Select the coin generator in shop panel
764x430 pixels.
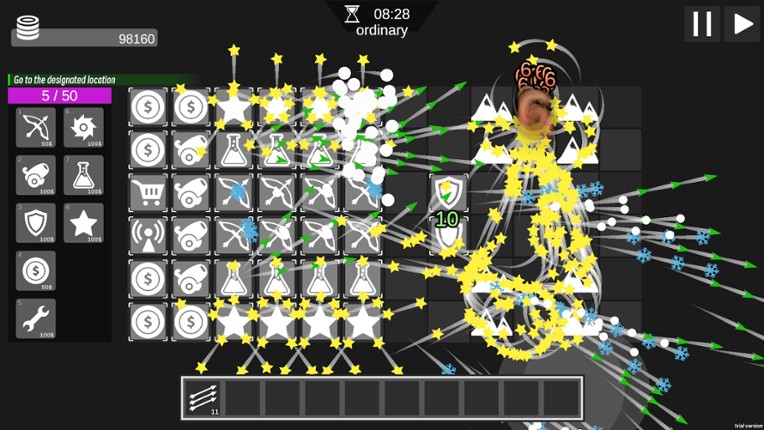(x=36, y=271)
